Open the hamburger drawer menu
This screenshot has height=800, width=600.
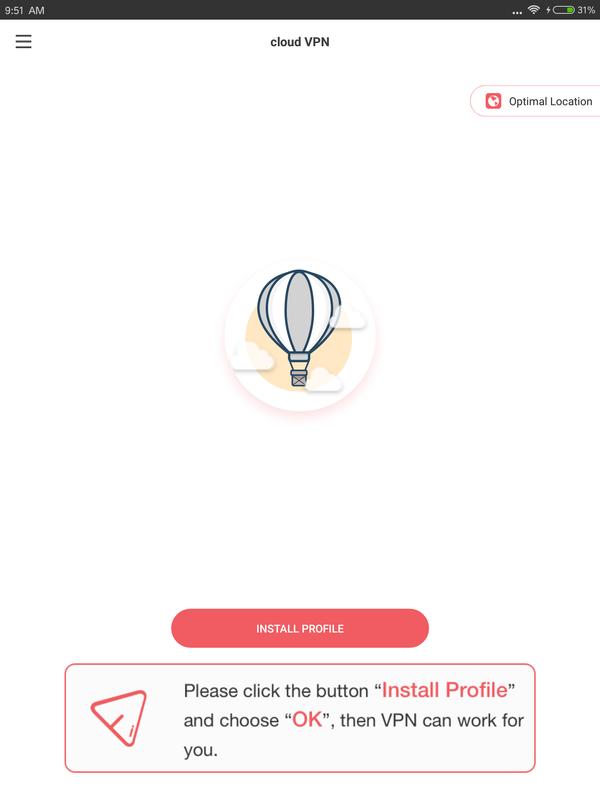point(23,42)
